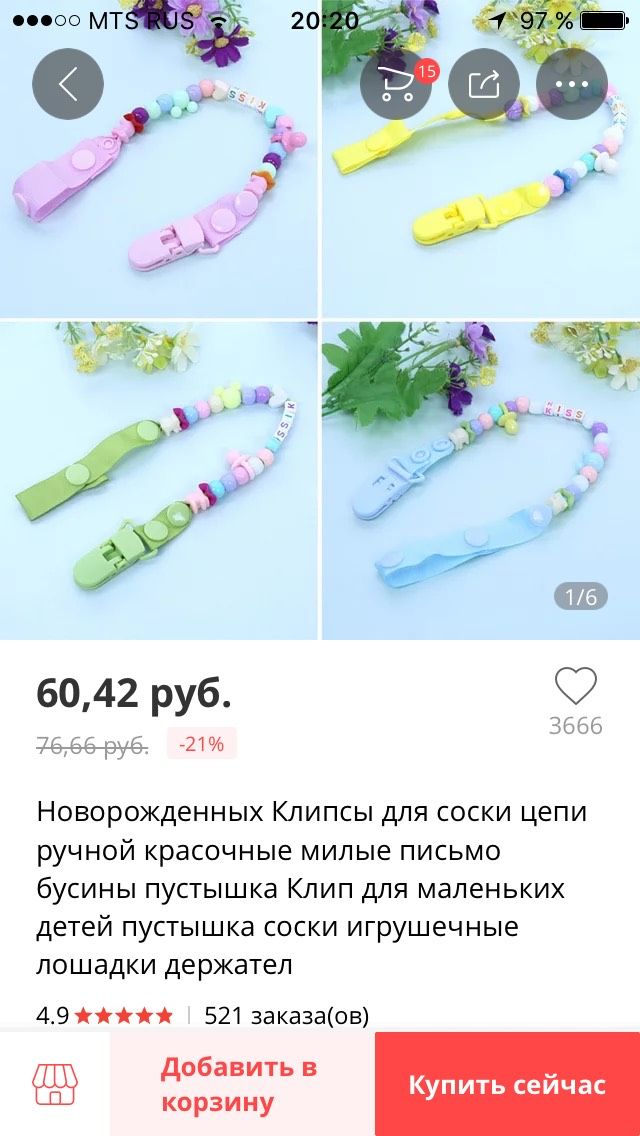The image size is (640, 1136).
Task: Add the item to wishlist with the heart
Action: click(x=575, y=687)
